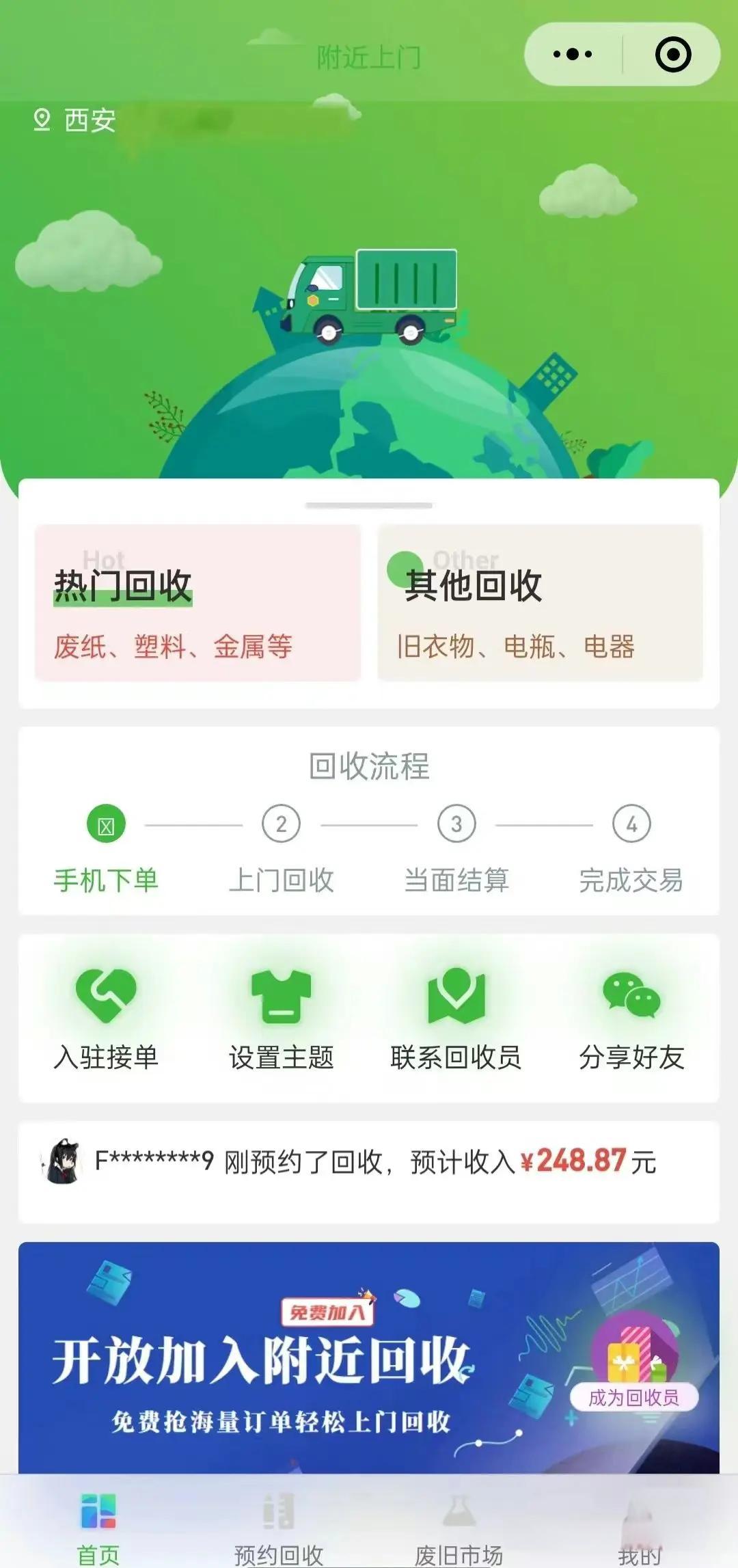Tap 入驻接单 to join as a recycler
Viewport: 738px width, 1568px height.
coord(106,1018)
